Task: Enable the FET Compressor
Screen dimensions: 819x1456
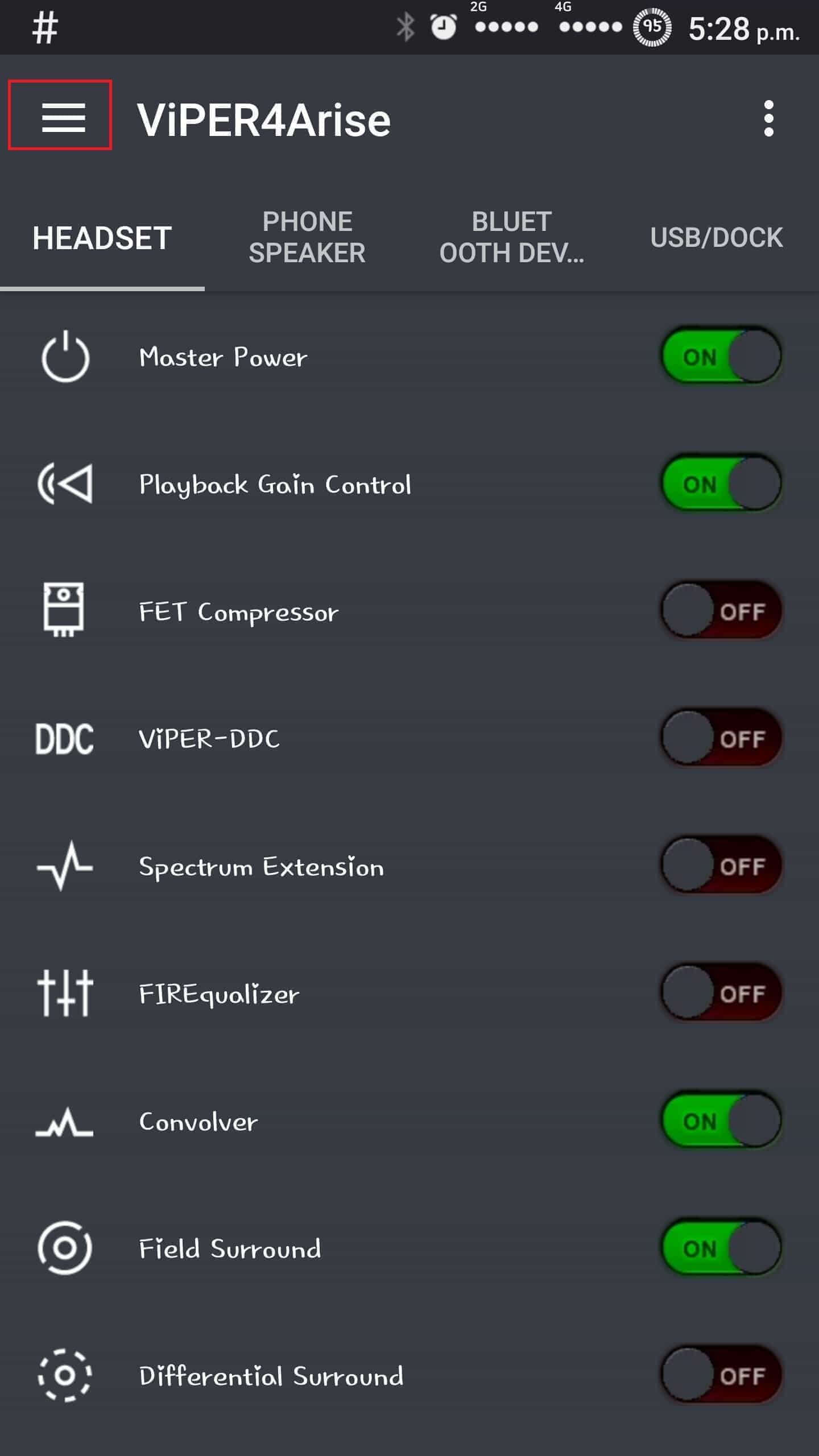Action: coord(721,611)
